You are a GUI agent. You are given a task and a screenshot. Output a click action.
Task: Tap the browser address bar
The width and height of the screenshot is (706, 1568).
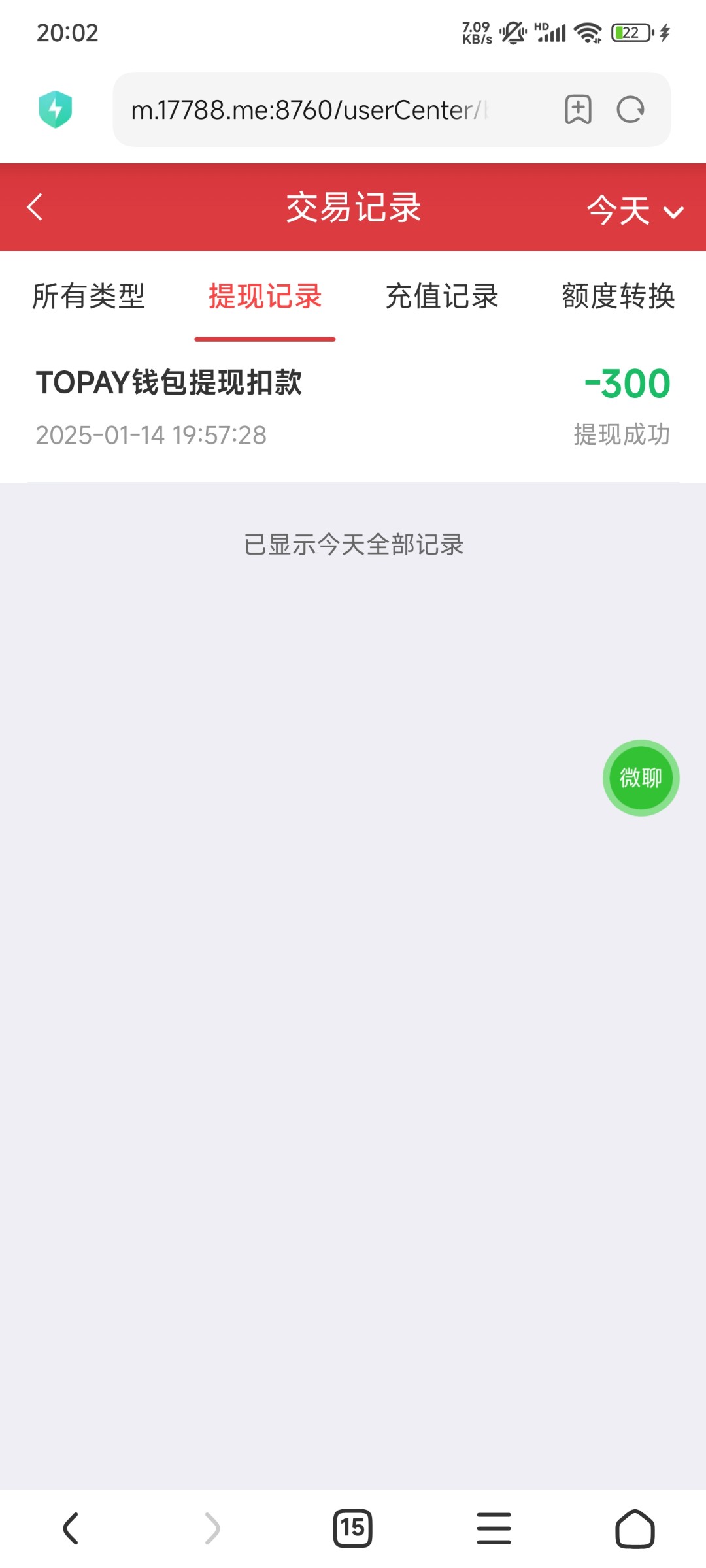coord(333,110)
